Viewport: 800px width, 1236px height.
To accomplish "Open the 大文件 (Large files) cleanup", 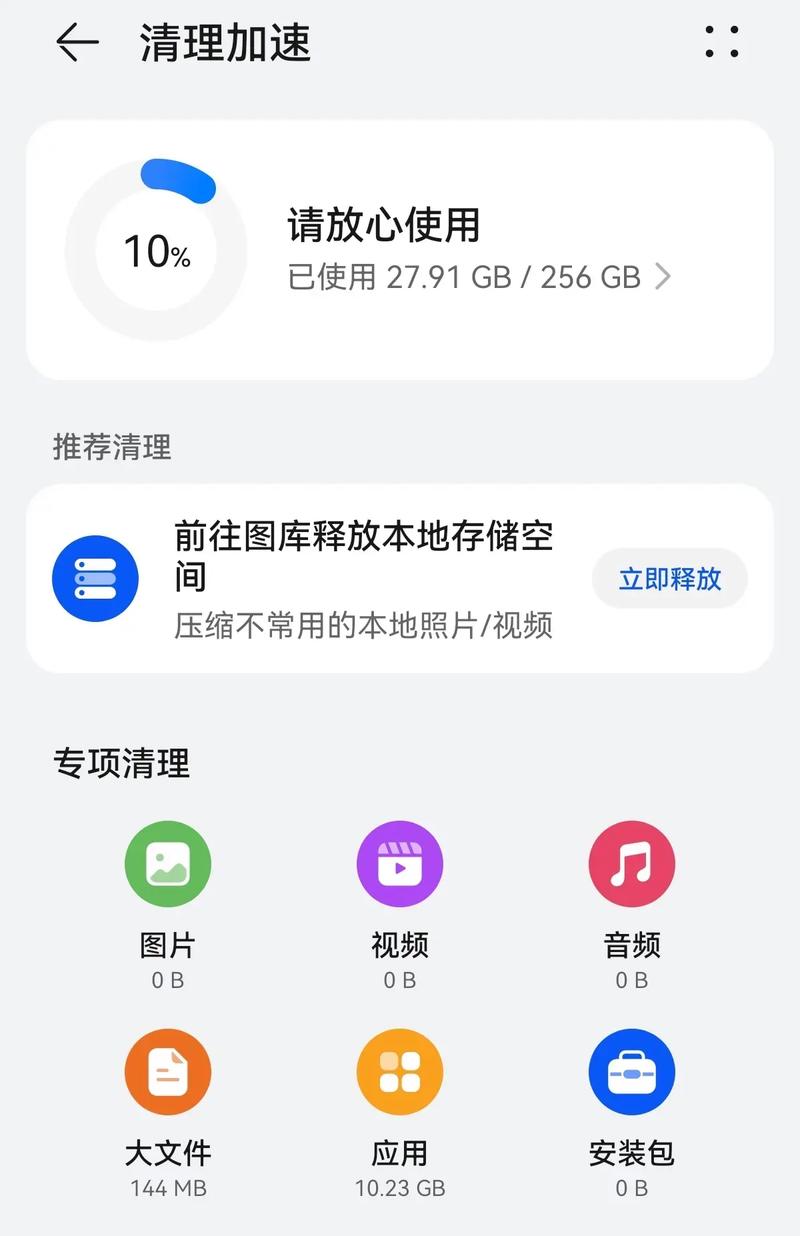I will [x=167, y=1071].
